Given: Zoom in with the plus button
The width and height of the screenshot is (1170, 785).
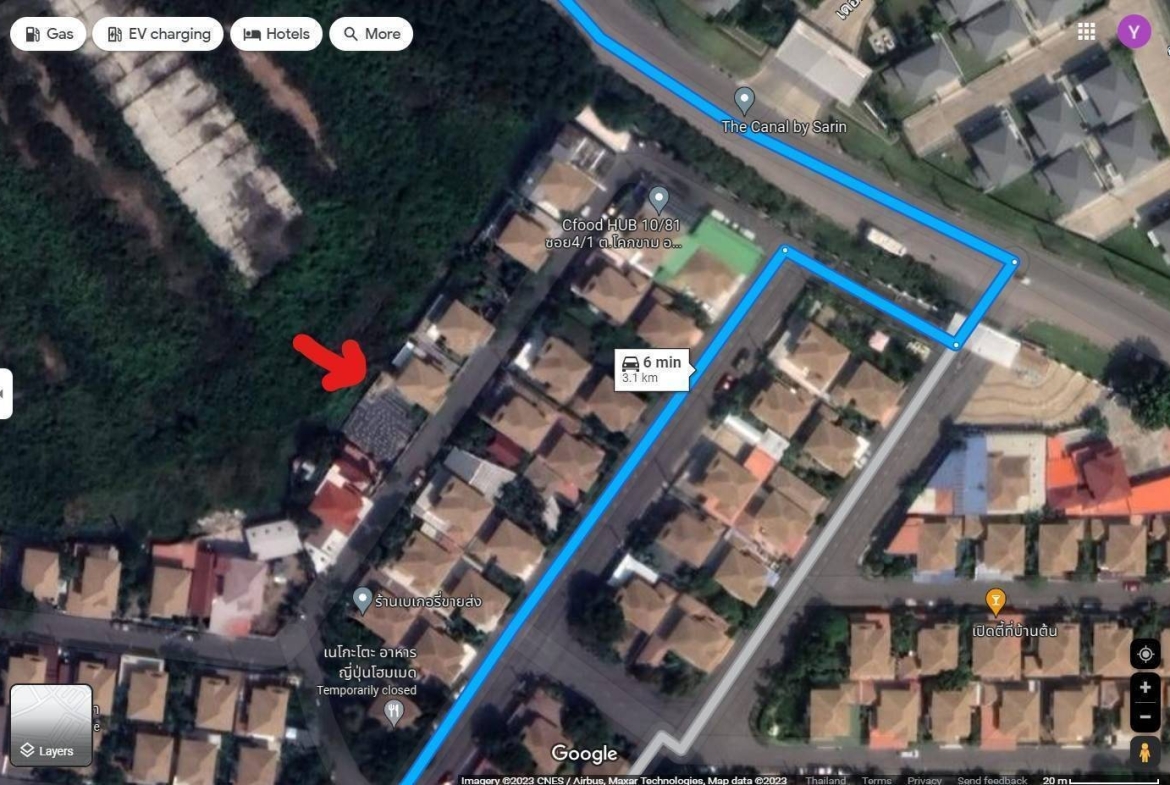Looking at the screenshot, I should [1145, 688].
